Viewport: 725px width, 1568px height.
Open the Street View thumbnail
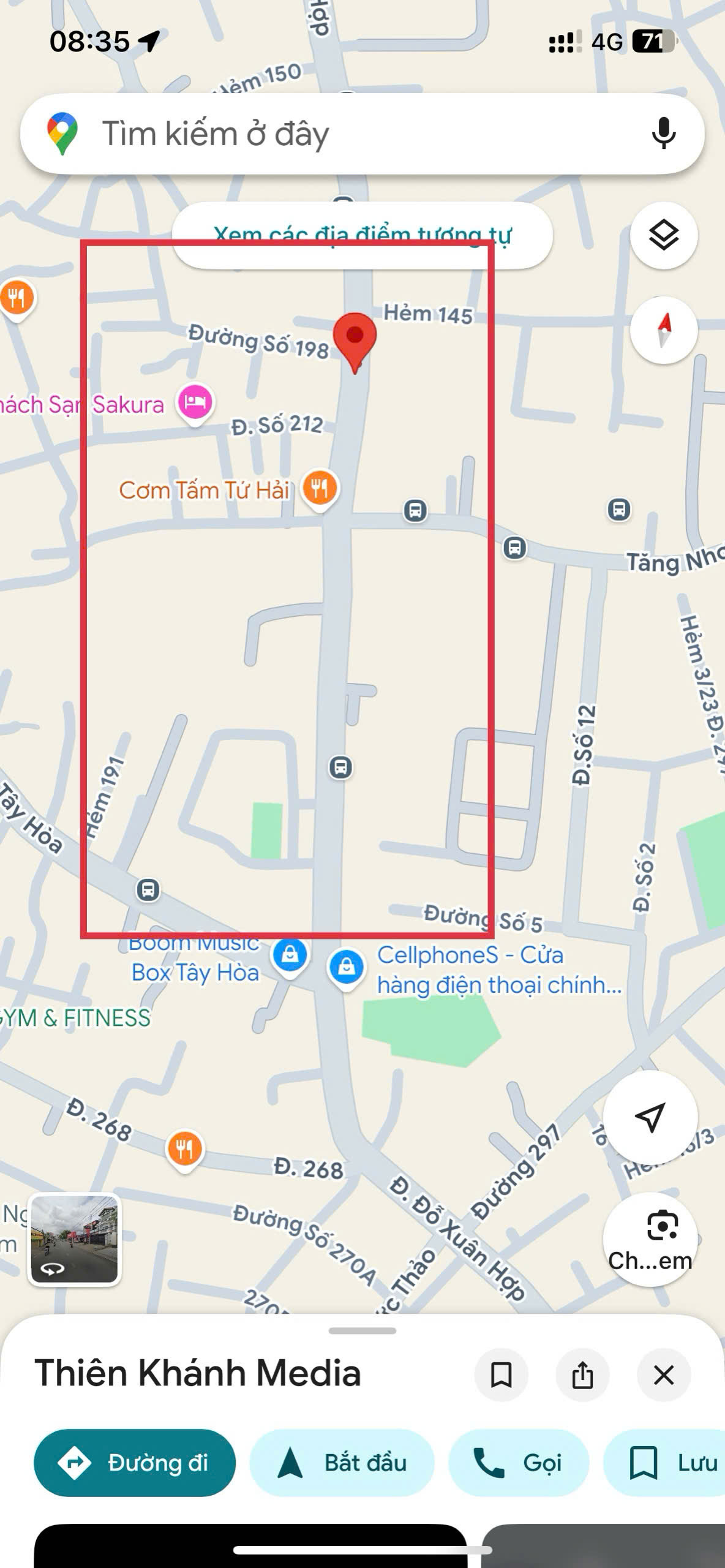click(x=75, y=1239)
